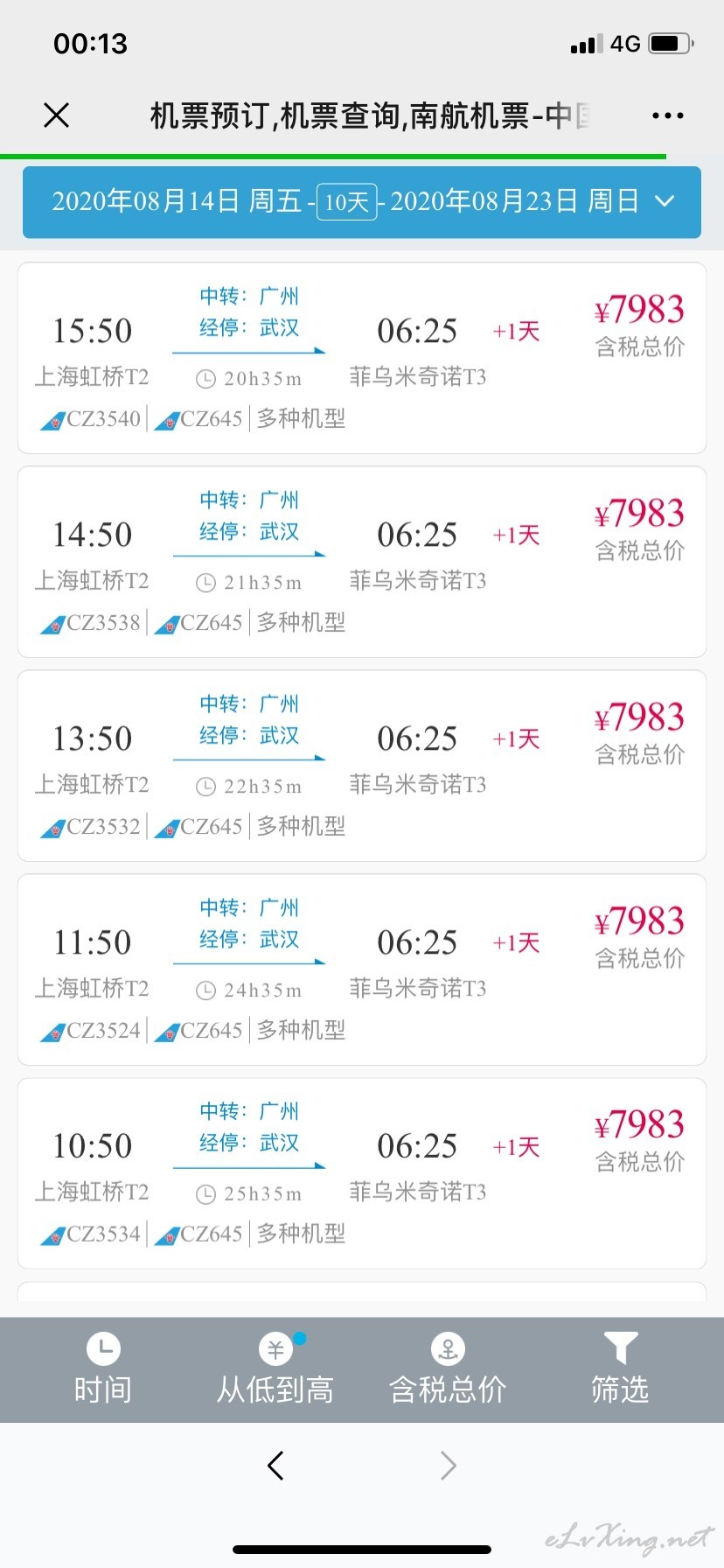Open the three-dot overflow menu
This screenshot has width=724, height=1568.
point(667,115)
